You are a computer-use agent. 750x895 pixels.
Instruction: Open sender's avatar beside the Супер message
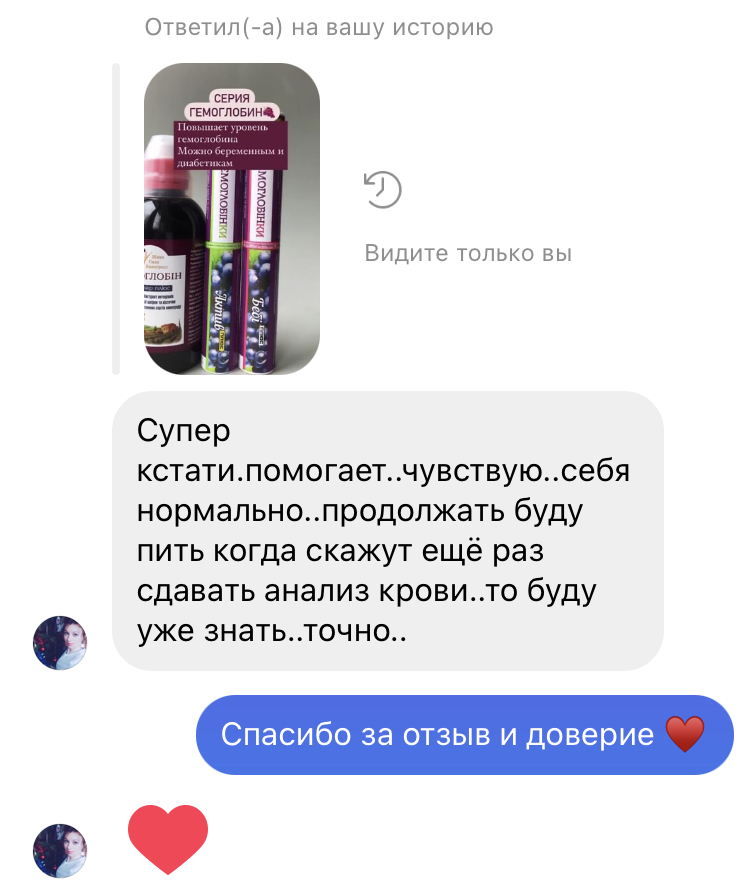(x=61, y=642)
